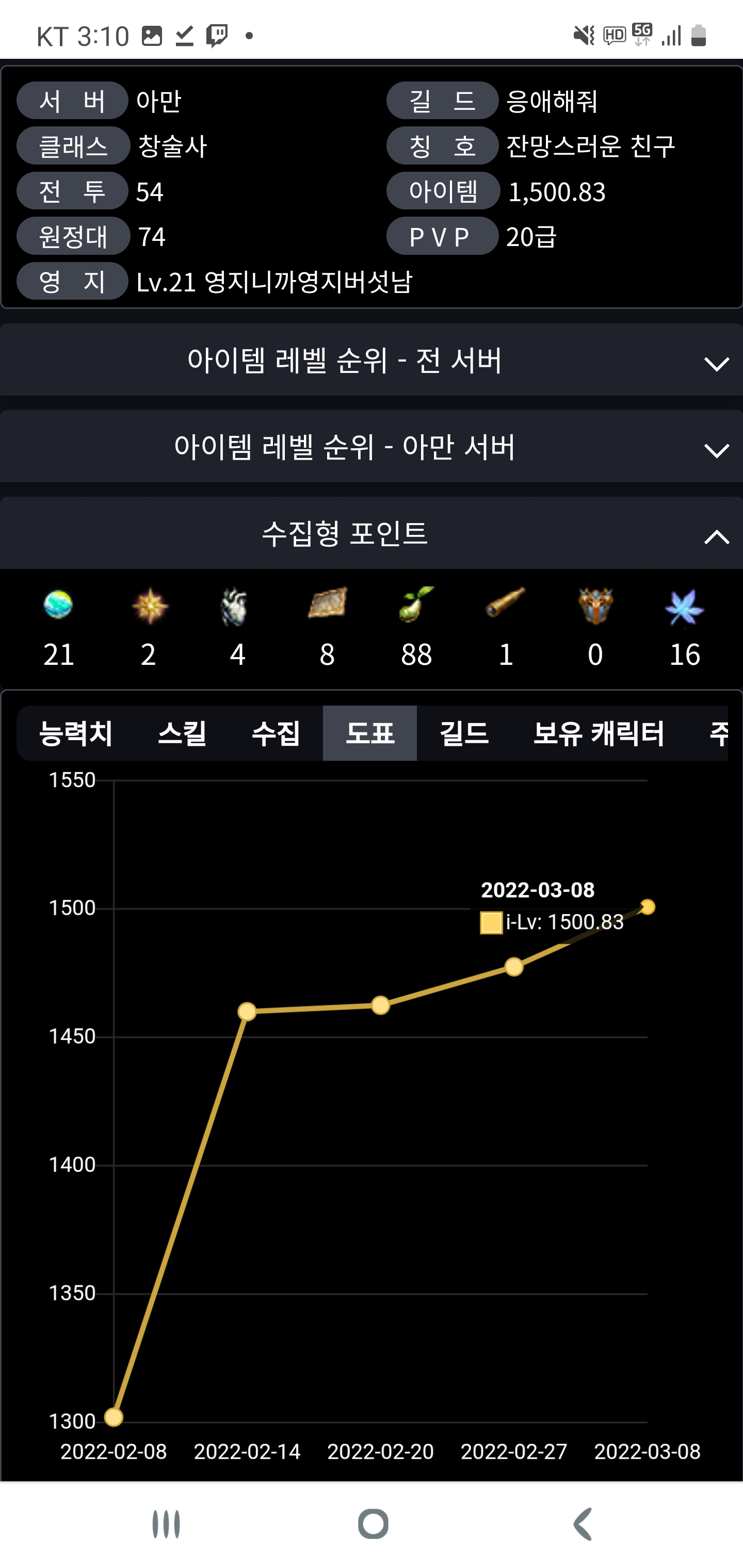743x1568 pixels.
Task: Select the 수집 tab
Action: 276,733
